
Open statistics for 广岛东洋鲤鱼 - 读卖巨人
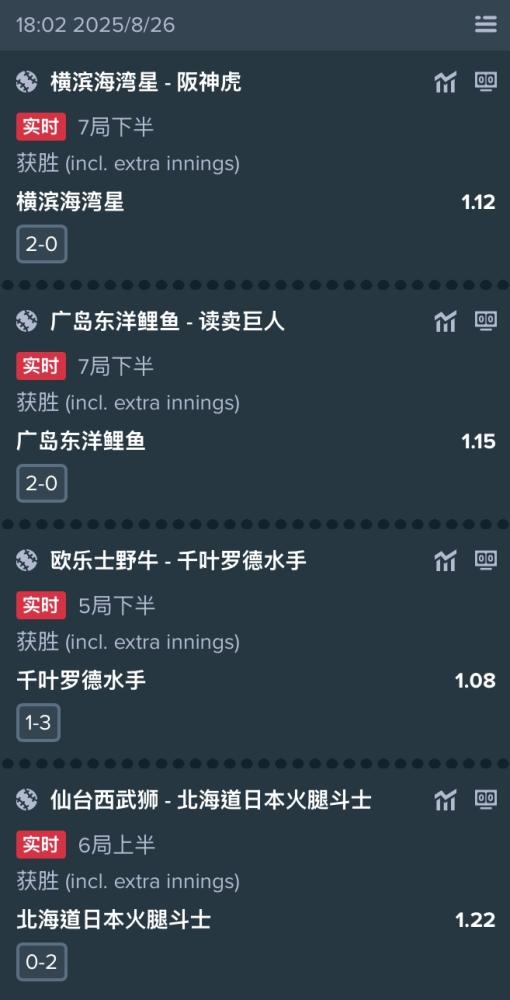(x=446, y=321)
